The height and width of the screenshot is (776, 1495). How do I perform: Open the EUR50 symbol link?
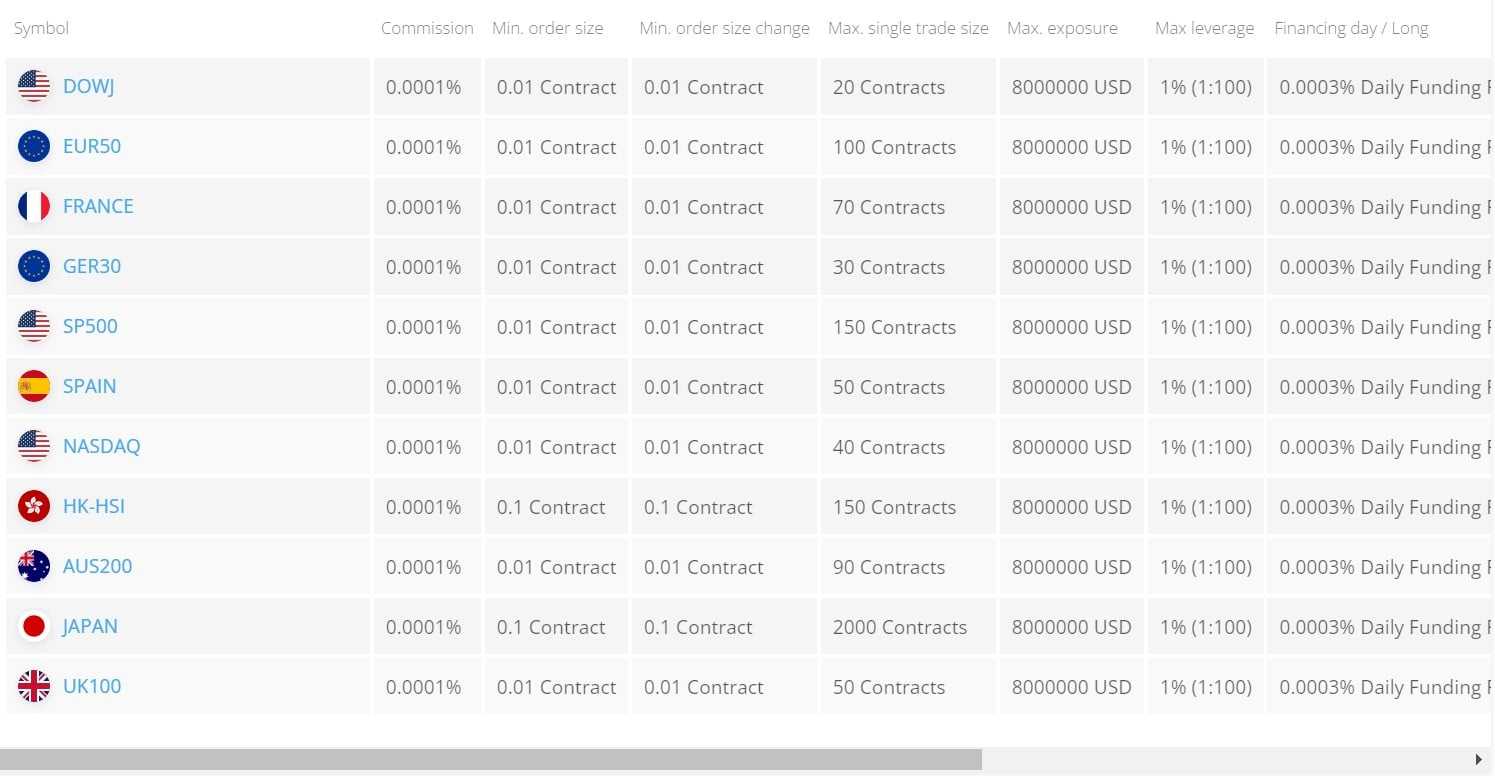tap(91, 146)
